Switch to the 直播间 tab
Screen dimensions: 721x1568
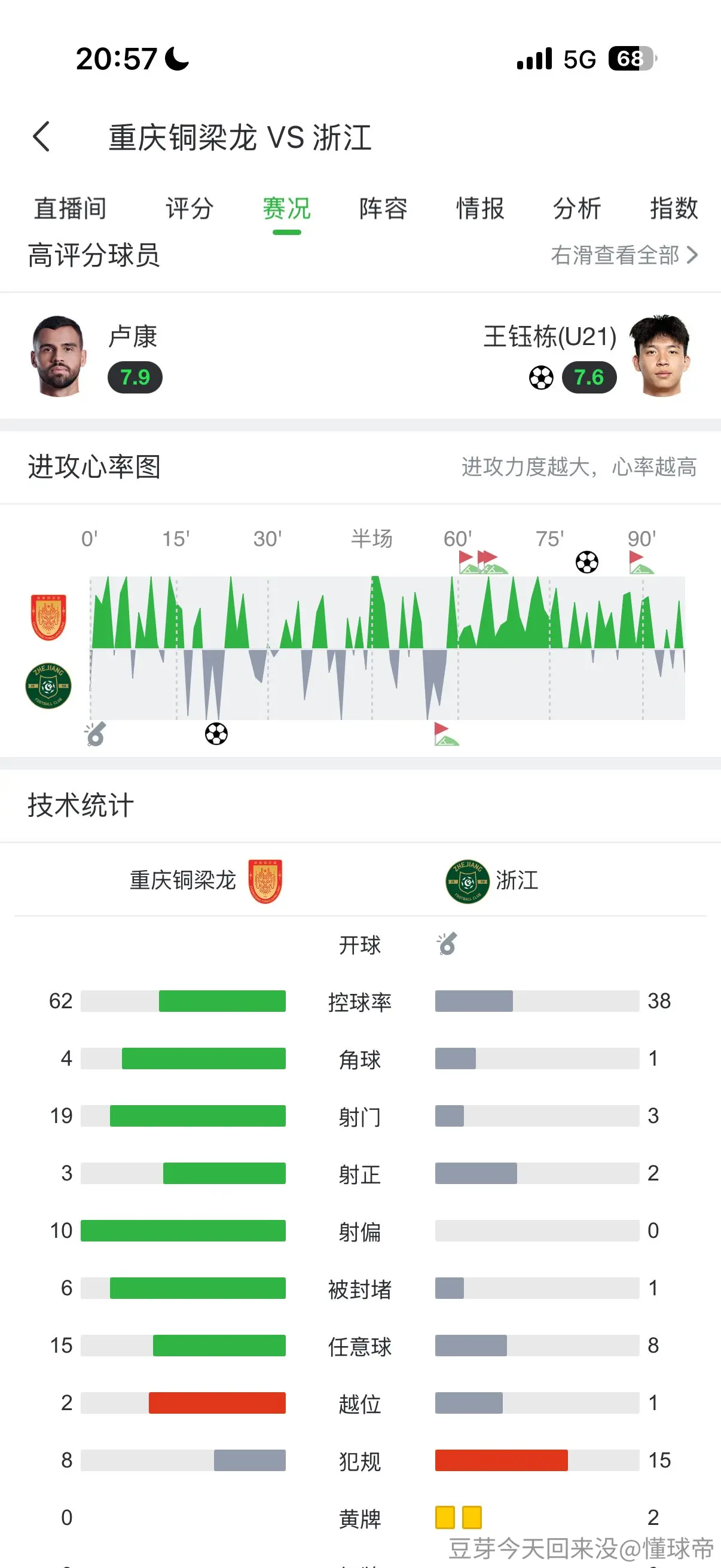coord(70,208)
